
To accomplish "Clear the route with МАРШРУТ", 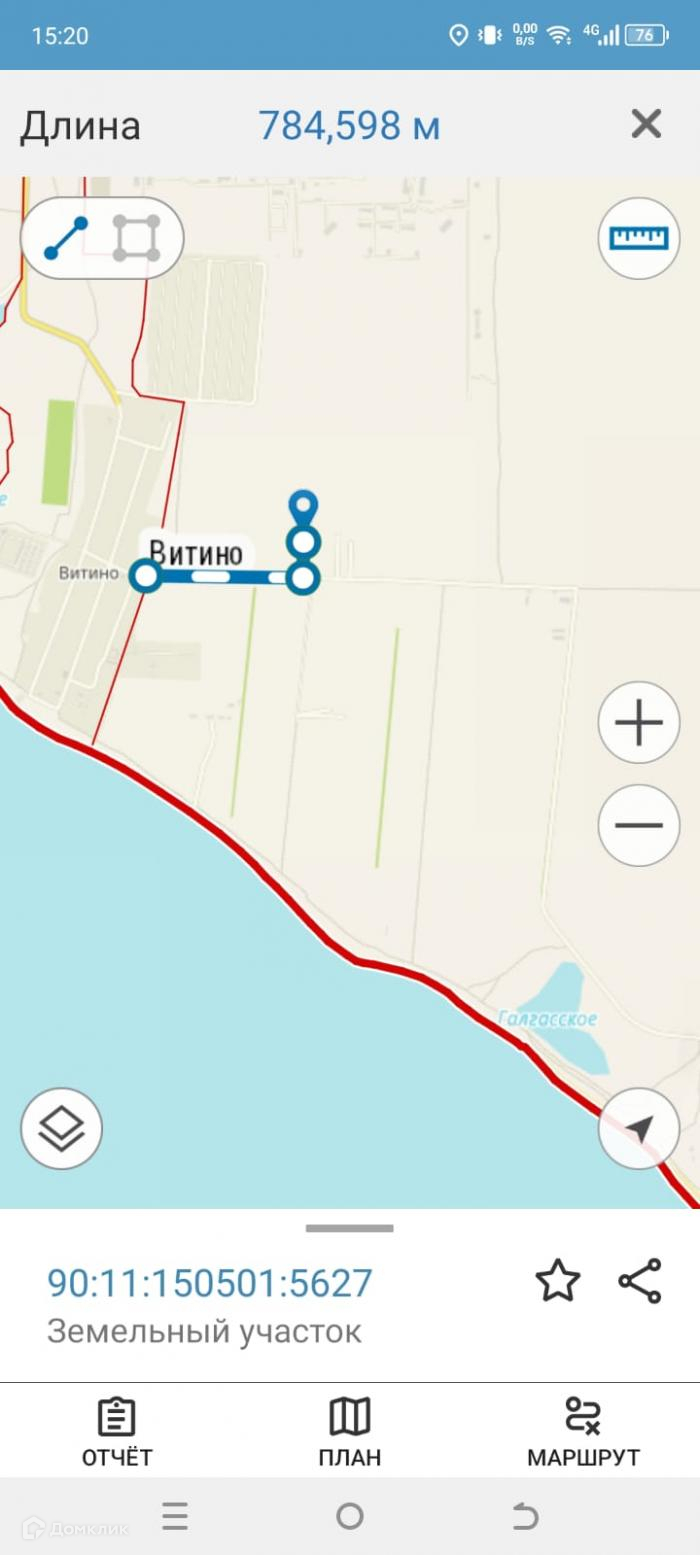I will click(x=583, y=1431).
